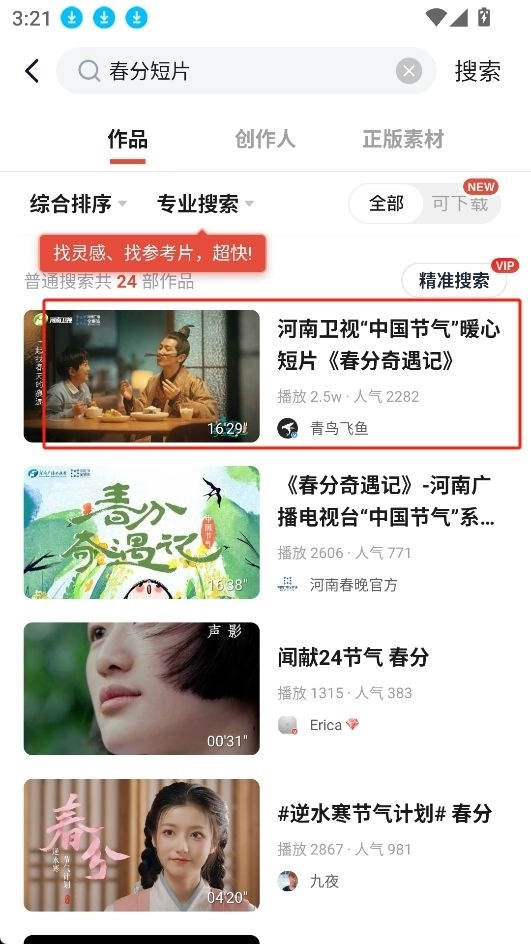
Task: Filter by 可下载 videos
Action: tap(460, 203)
